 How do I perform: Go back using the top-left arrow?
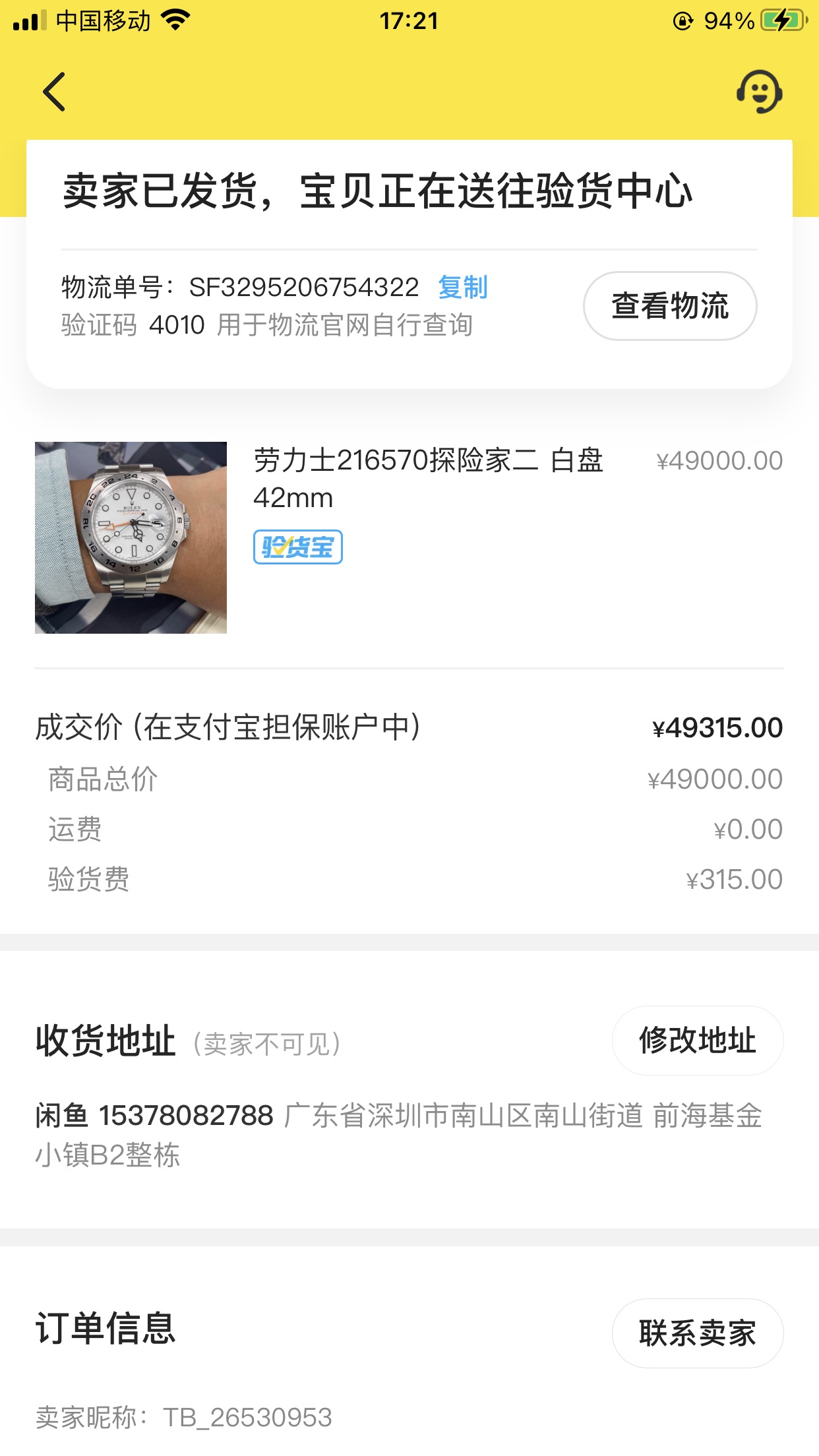point(55,92)
